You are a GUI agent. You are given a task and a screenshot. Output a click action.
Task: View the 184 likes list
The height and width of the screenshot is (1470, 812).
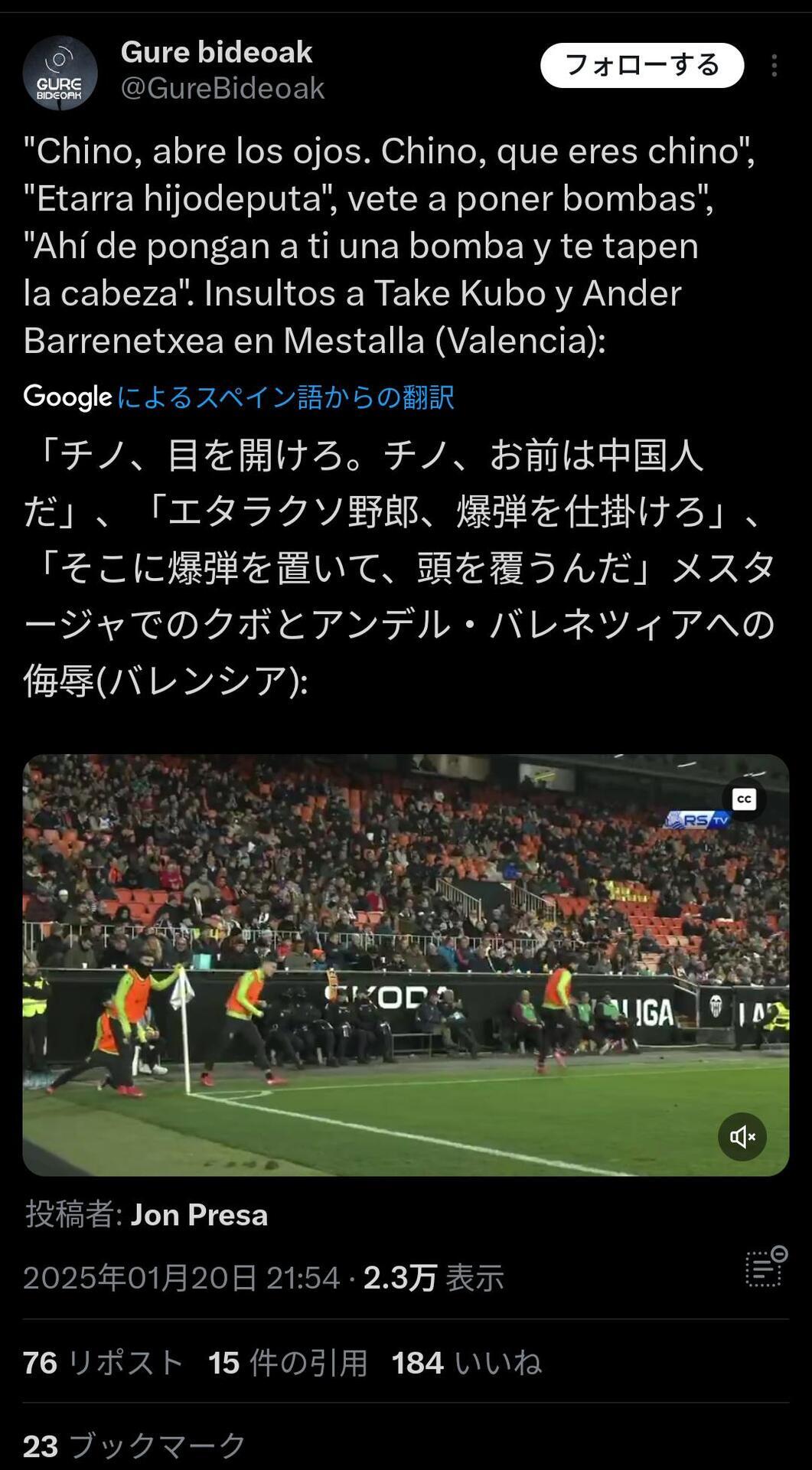click(x=467, y=1363)
